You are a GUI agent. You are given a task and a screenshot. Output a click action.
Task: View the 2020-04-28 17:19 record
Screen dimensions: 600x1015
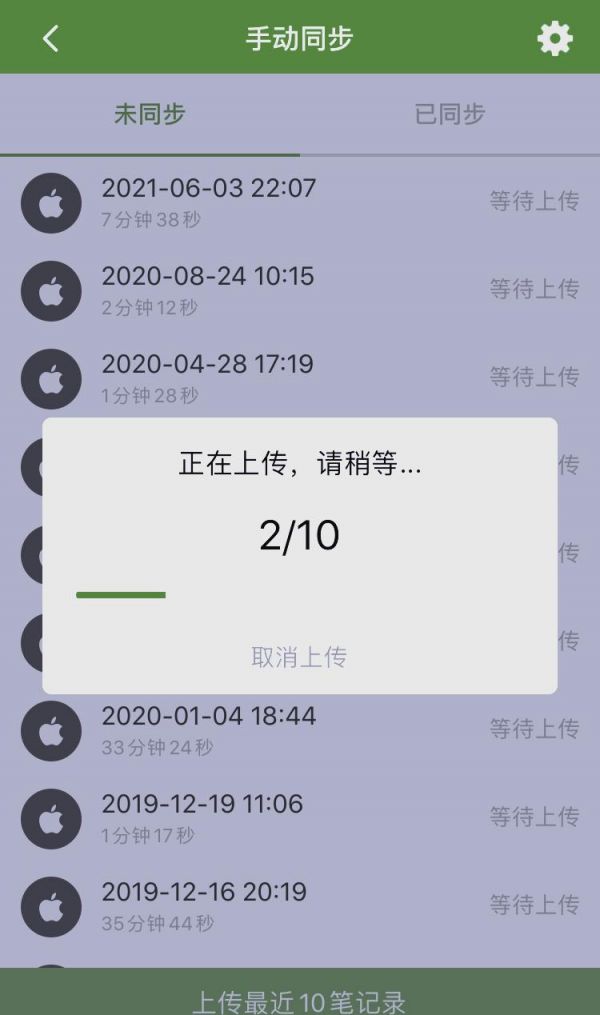pyautogui.click(x=300, y=379)
